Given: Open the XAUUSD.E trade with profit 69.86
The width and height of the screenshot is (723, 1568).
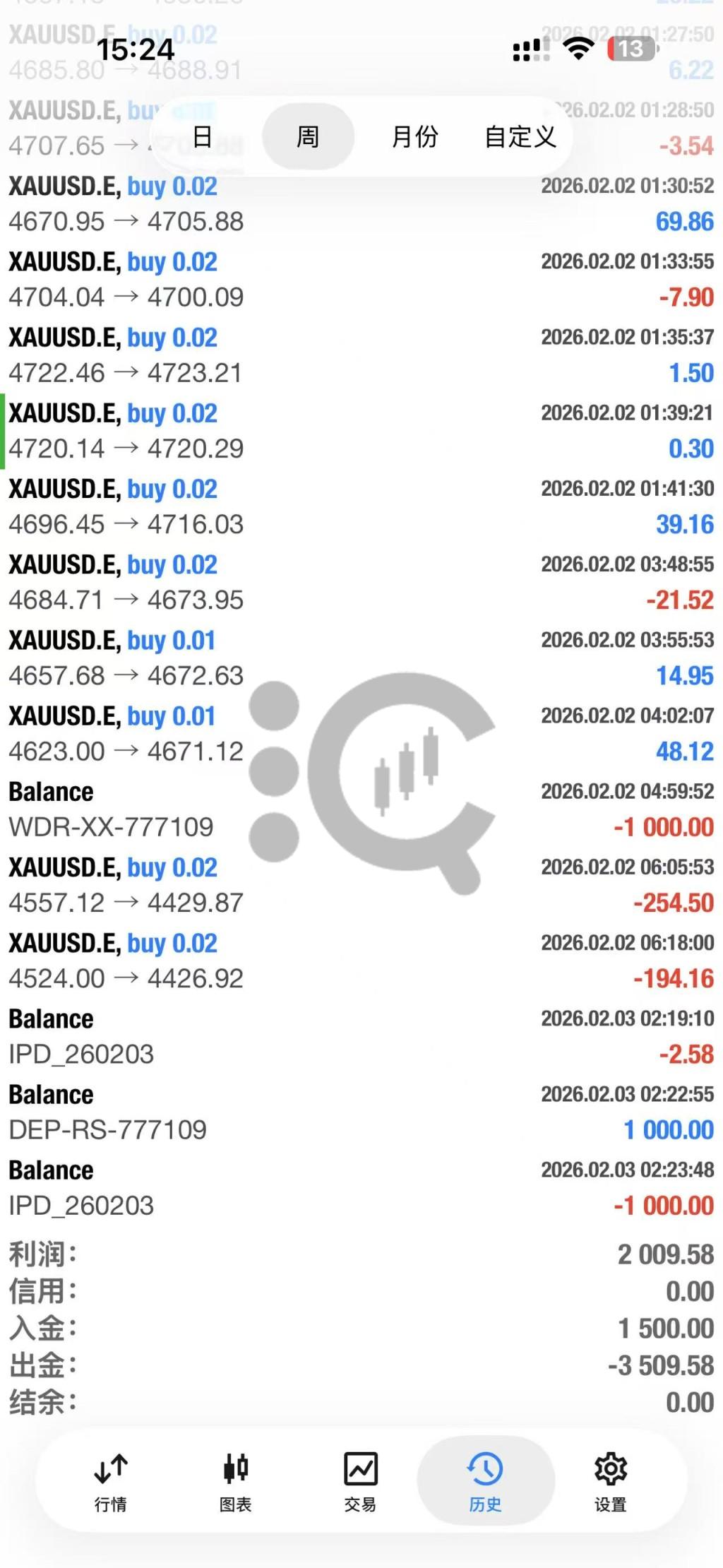Looking at the screenshot, I should point(360,204).
